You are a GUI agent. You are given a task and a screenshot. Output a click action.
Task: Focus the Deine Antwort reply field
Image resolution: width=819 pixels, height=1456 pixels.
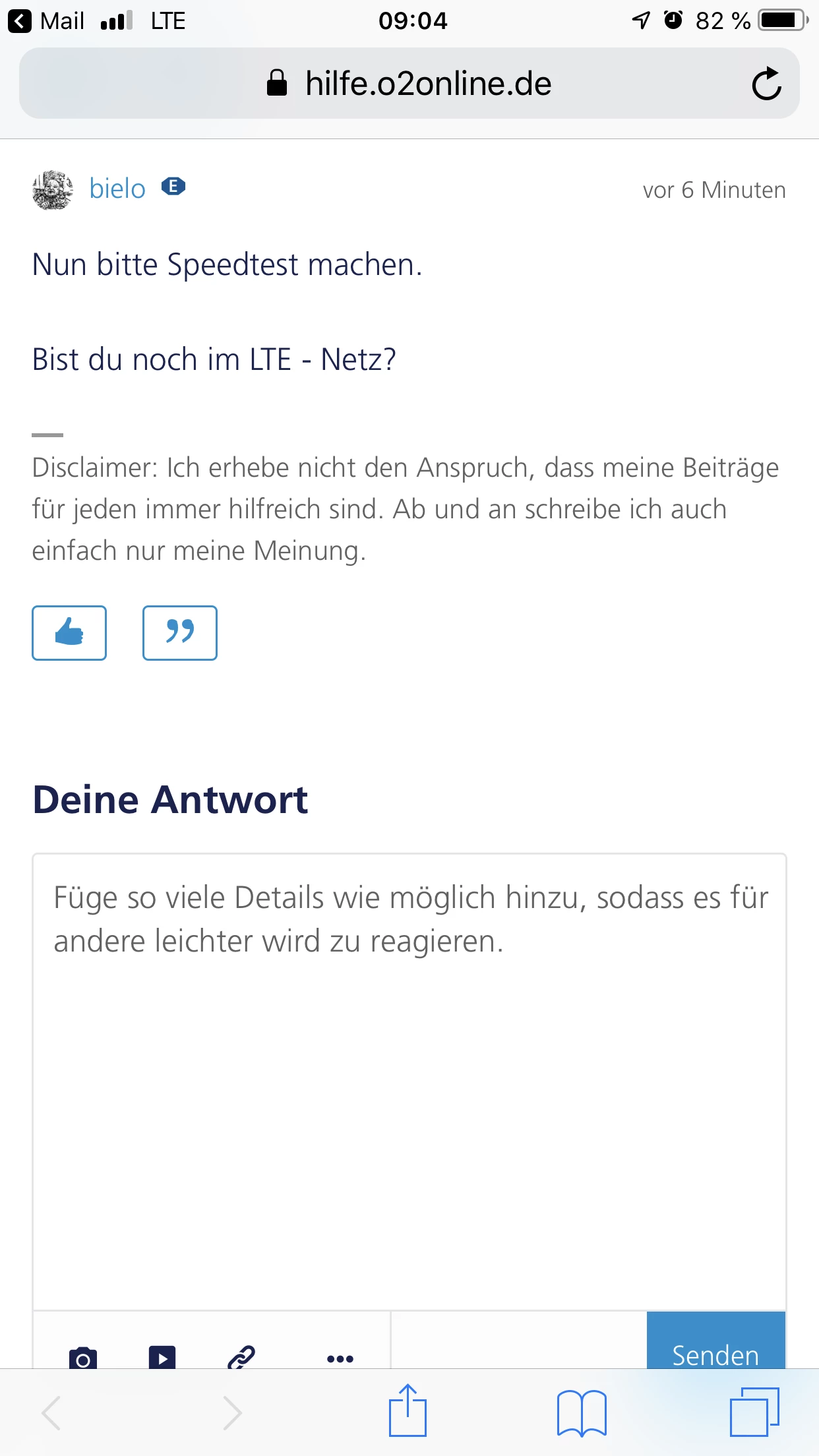[409, 1081]
